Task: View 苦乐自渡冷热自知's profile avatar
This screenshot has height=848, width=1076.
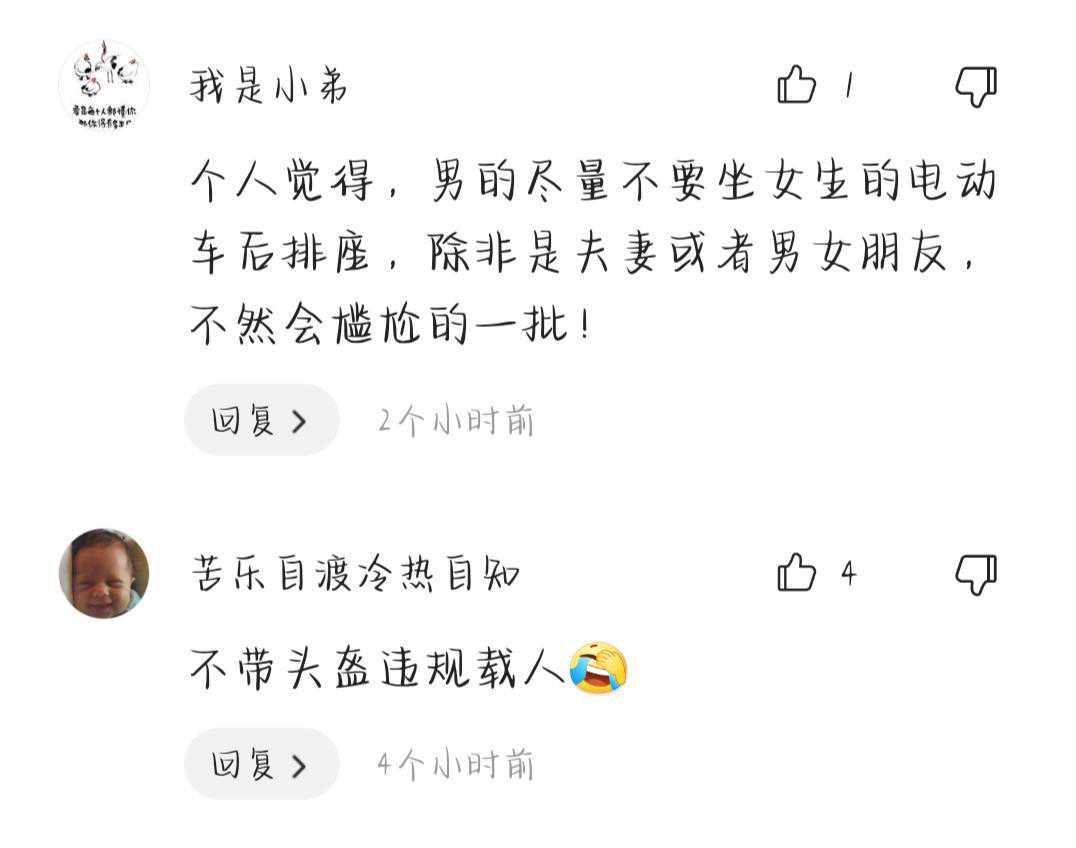Action: tap(103, 573)
